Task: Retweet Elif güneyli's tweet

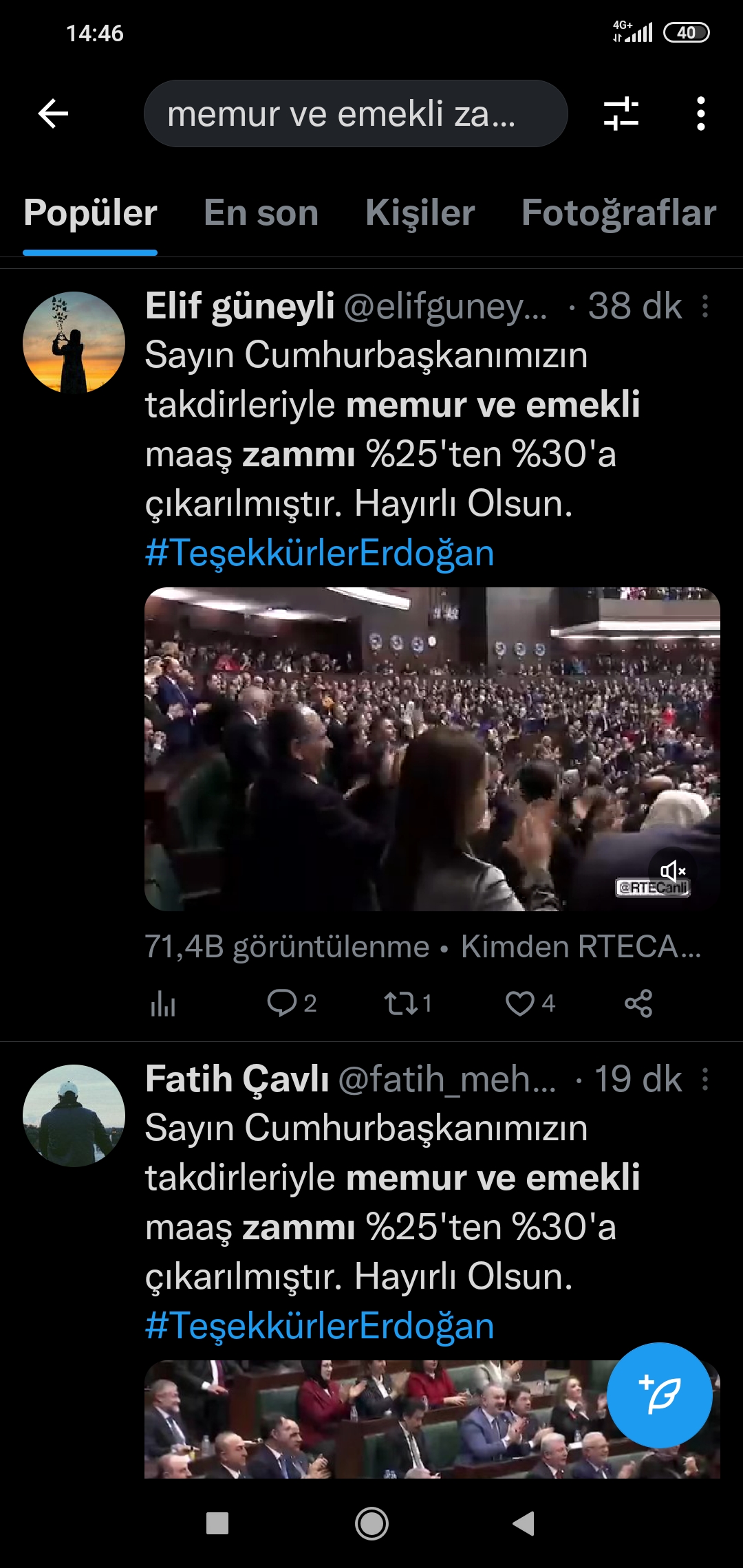Action: tap(400, 1003)
